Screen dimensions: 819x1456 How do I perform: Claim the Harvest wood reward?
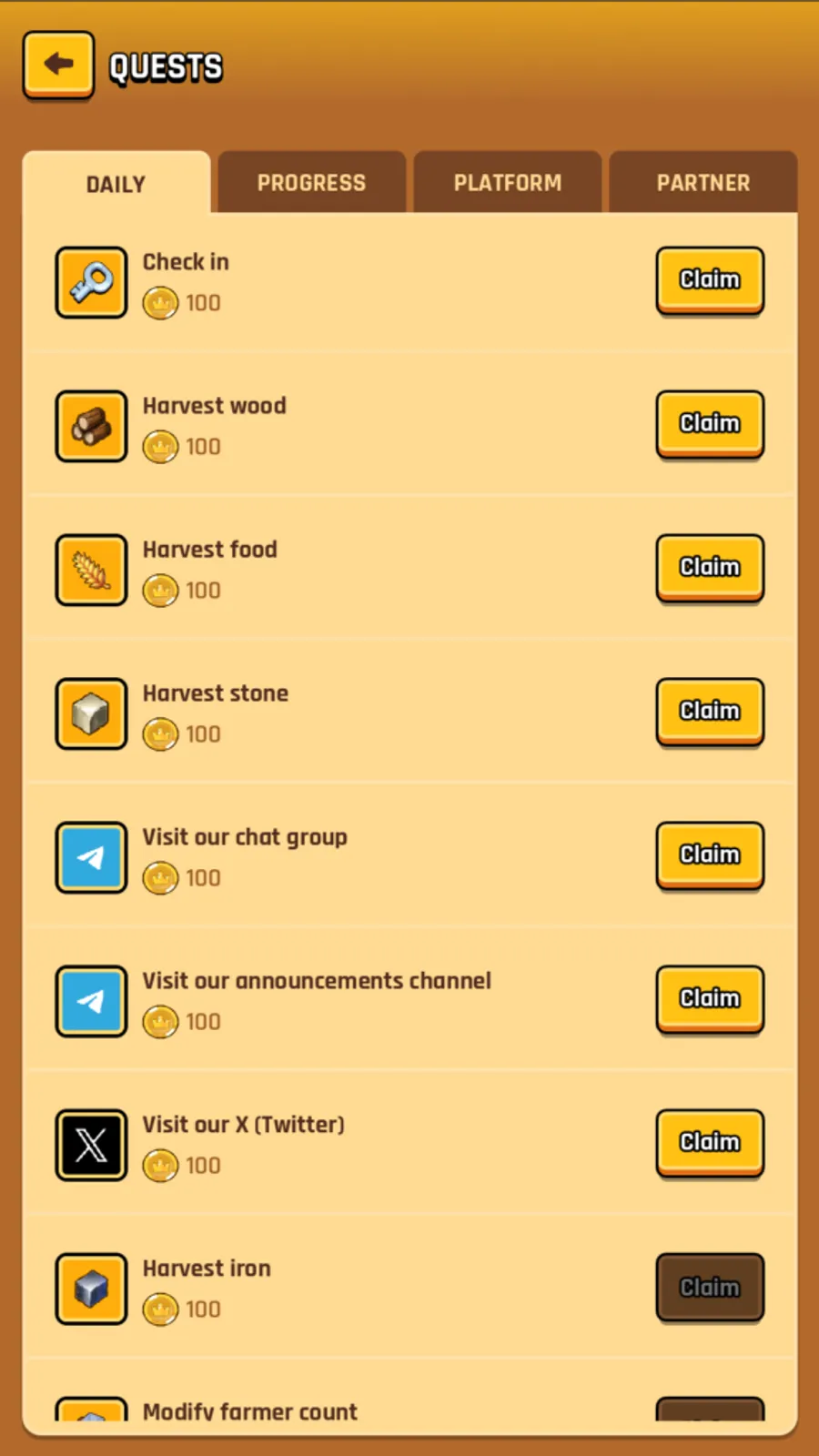(x=710, y=423)
